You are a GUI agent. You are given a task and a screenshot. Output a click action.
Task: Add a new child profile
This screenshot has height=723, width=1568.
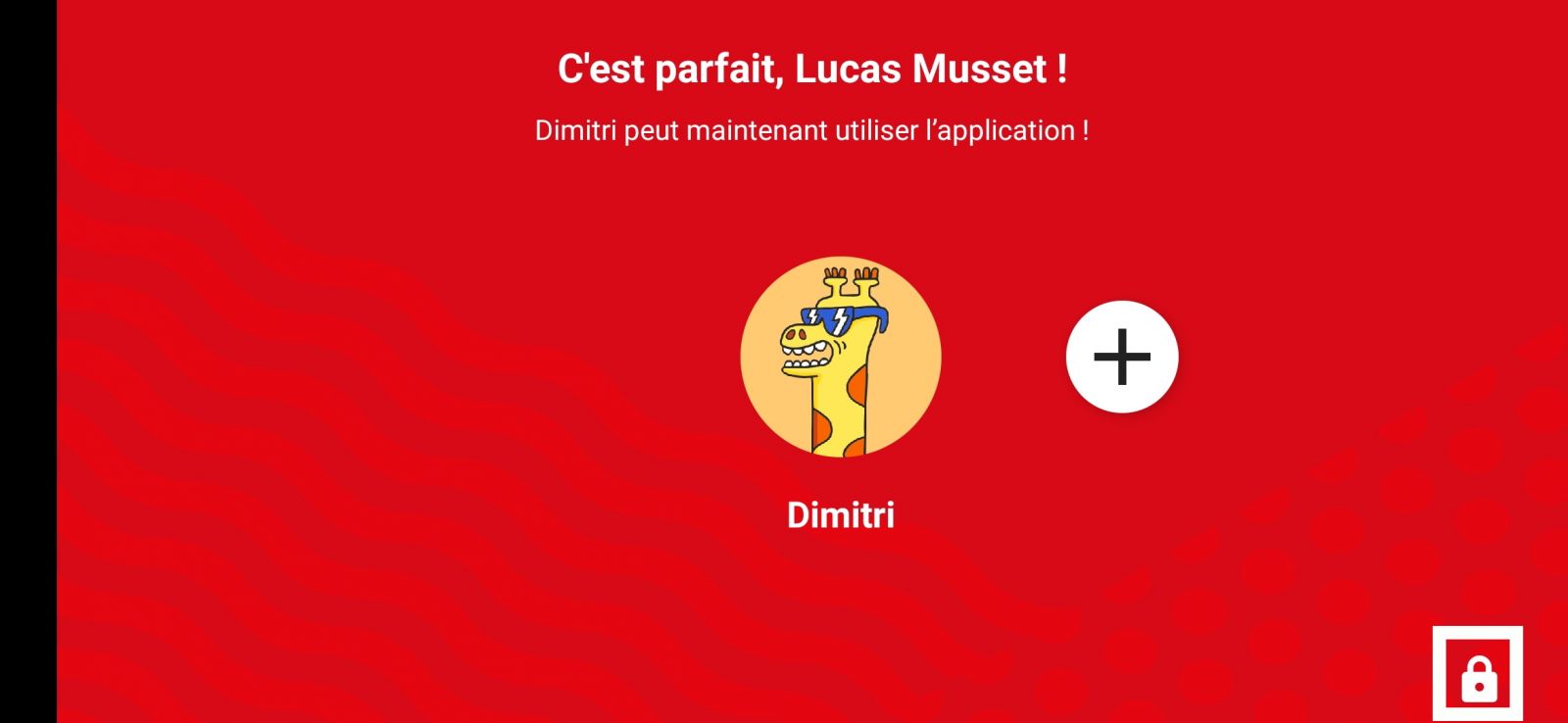pos(1122,357)
